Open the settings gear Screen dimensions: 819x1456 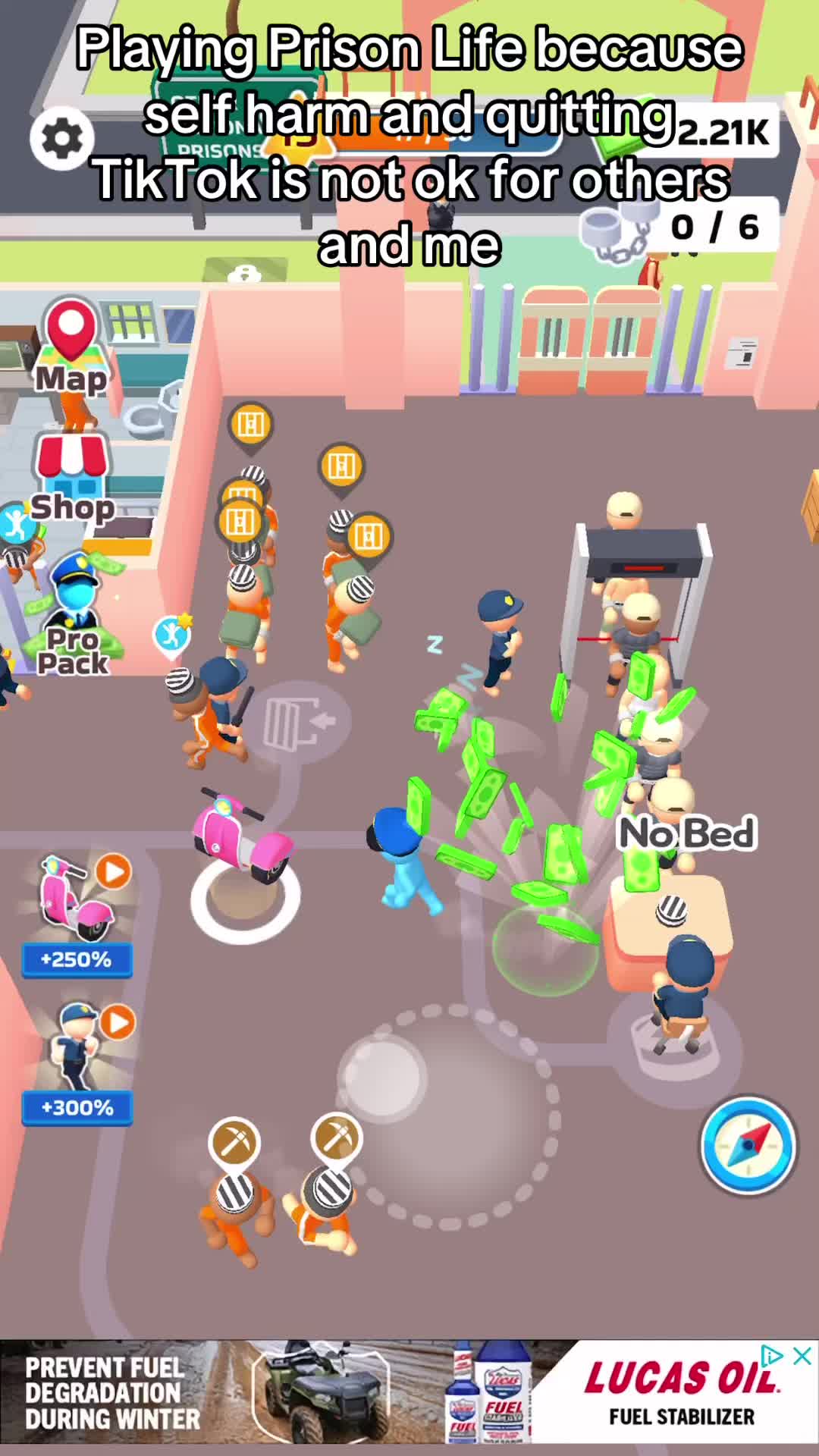pos(62,139)
